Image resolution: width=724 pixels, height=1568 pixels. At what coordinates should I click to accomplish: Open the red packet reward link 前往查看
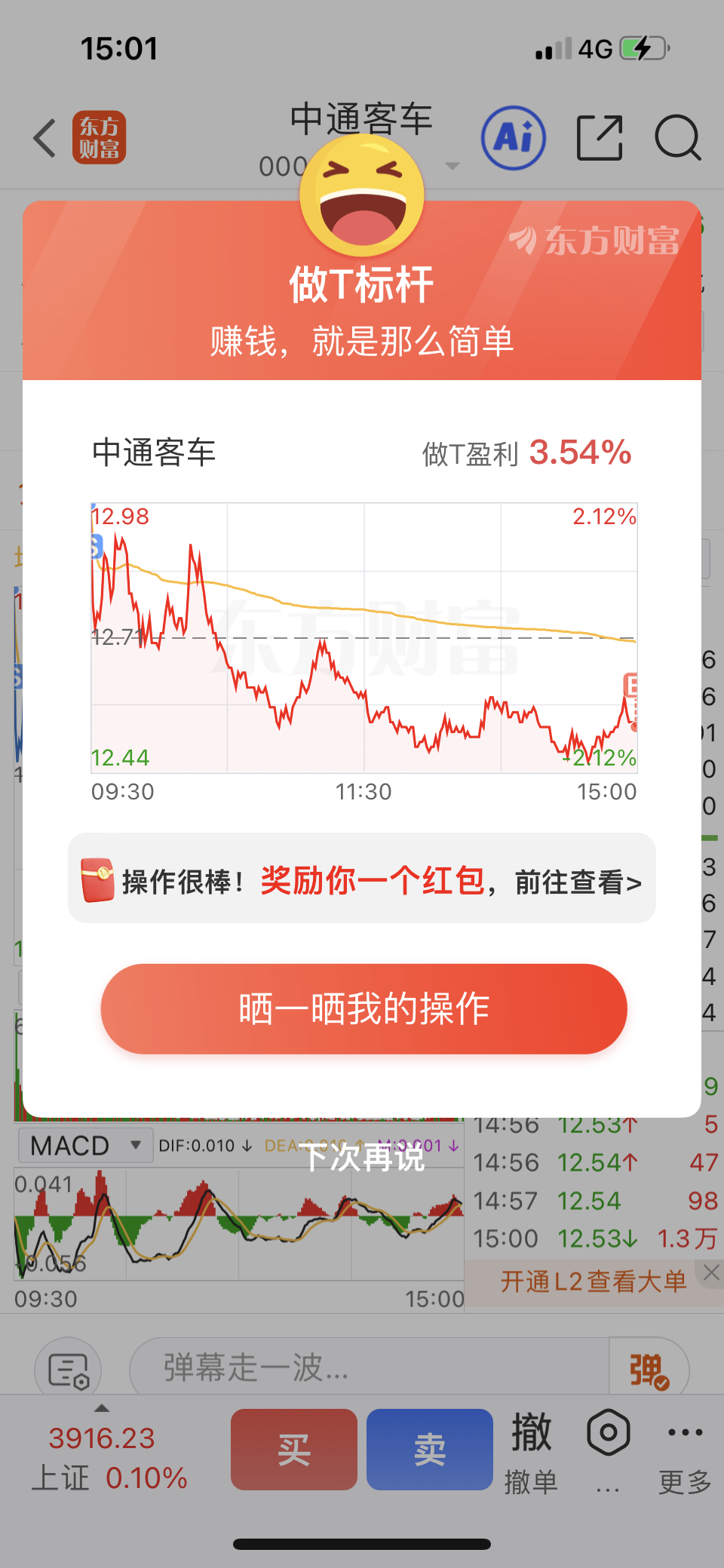click(x=578, y=881)
